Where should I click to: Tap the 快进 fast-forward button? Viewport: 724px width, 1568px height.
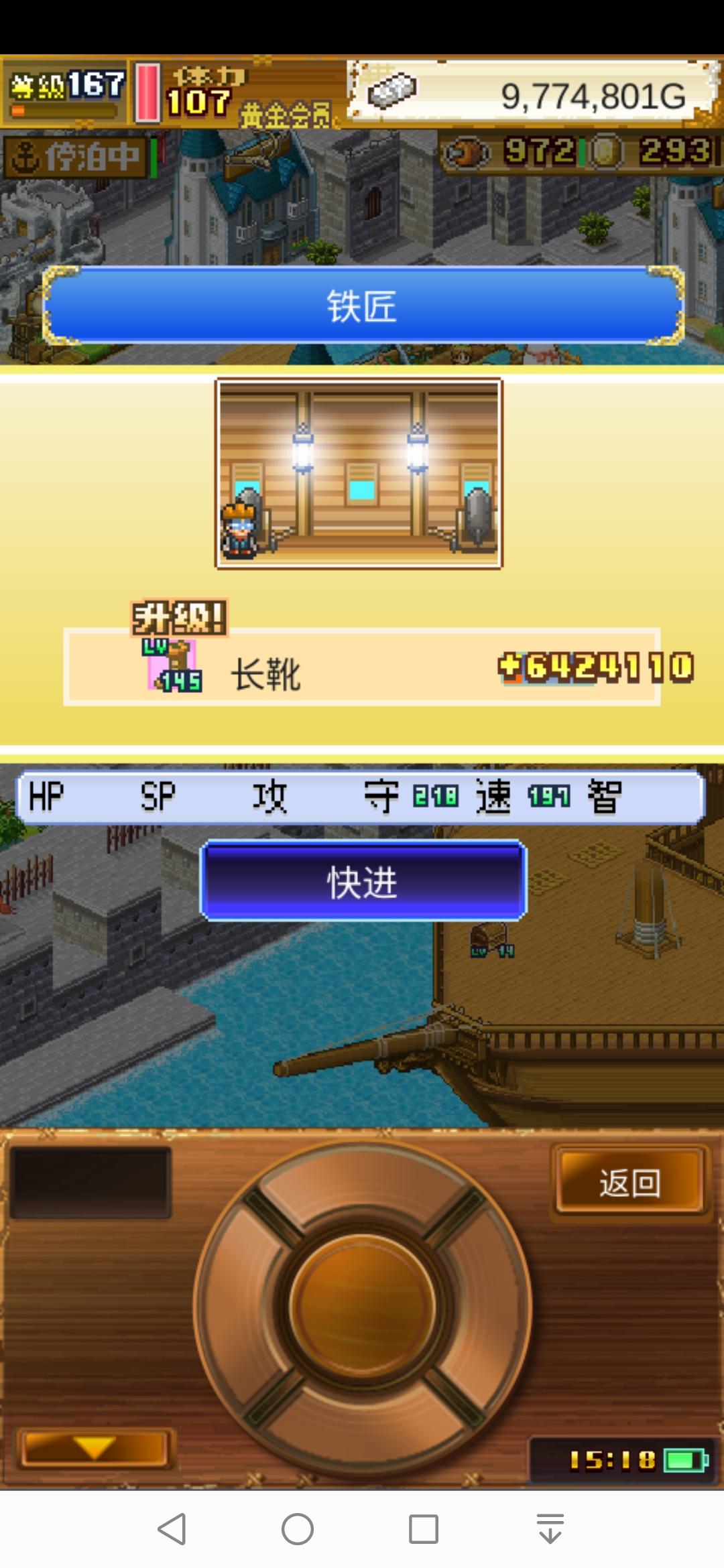[363, 880]
